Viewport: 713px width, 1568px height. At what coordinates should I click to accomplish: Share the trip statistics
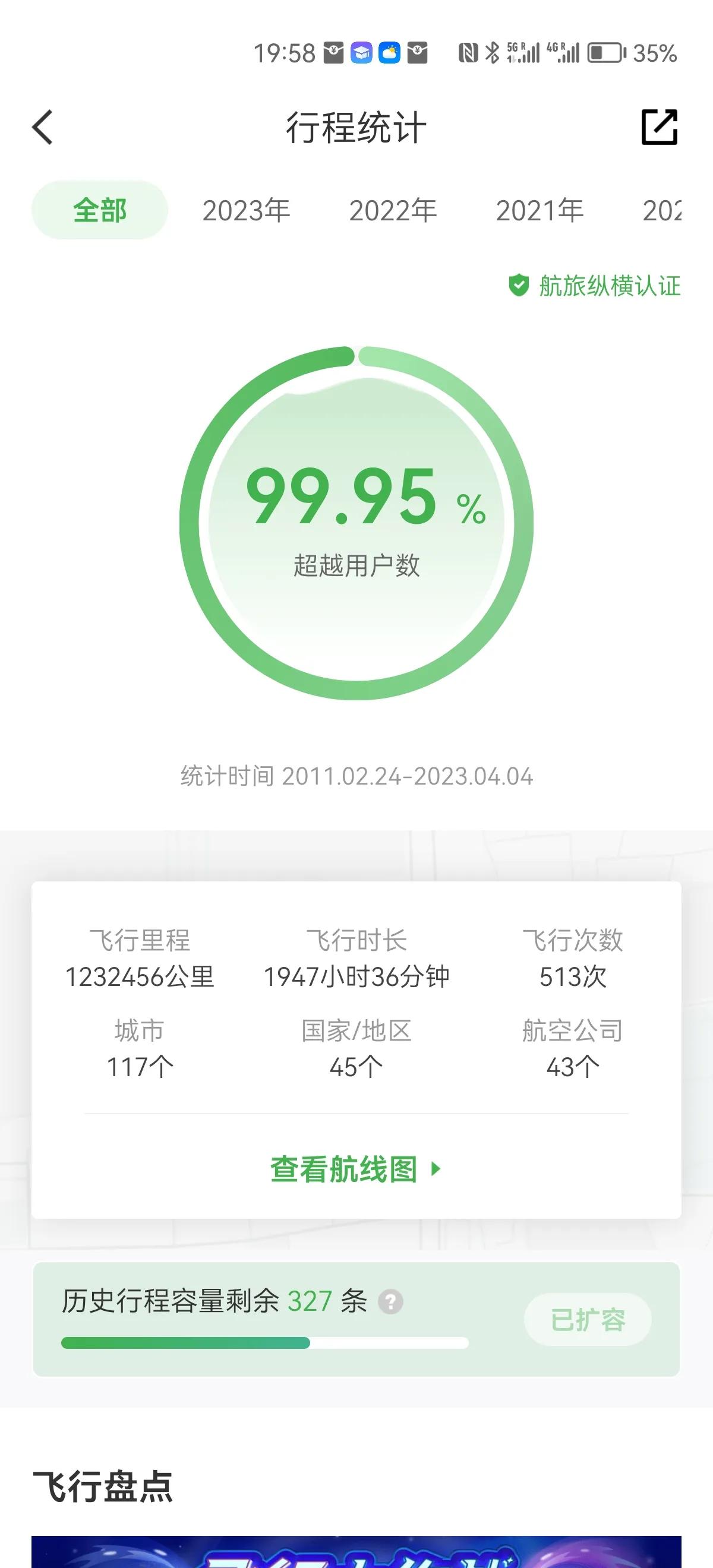click(x=660, y=127)
